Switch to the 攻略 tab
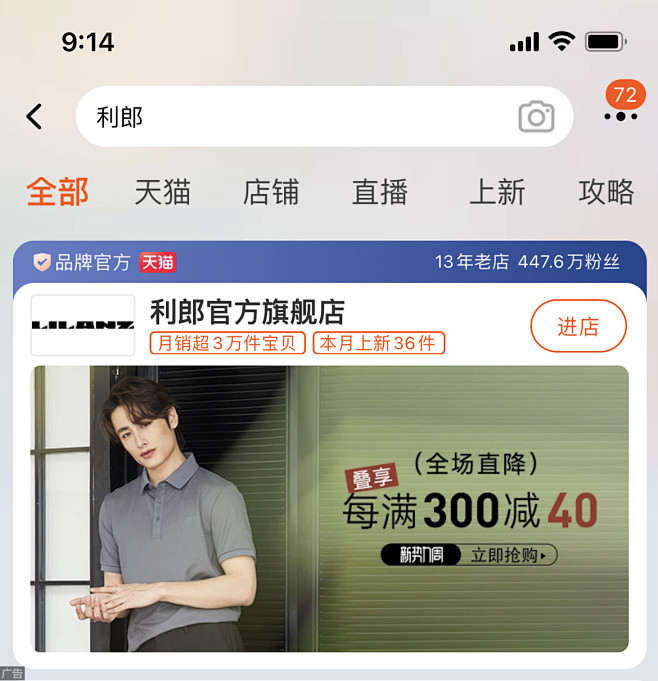Screen dimensions: 658x681 click(606, 192)
